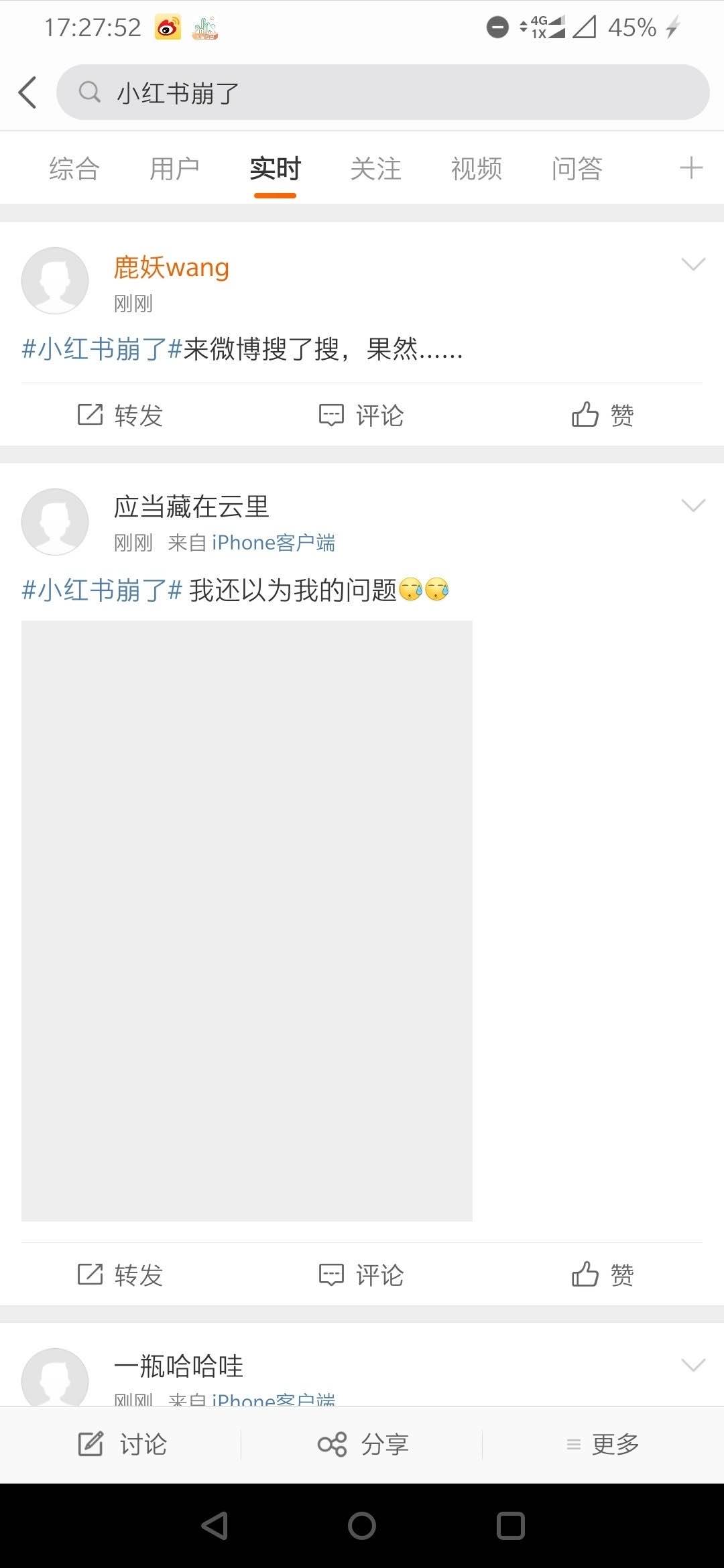Expand the dropdown arrow on 鹿妖wang's post
Viewport: 724px width, 1568px height.
pyautogui.click(x=693, y=264)
